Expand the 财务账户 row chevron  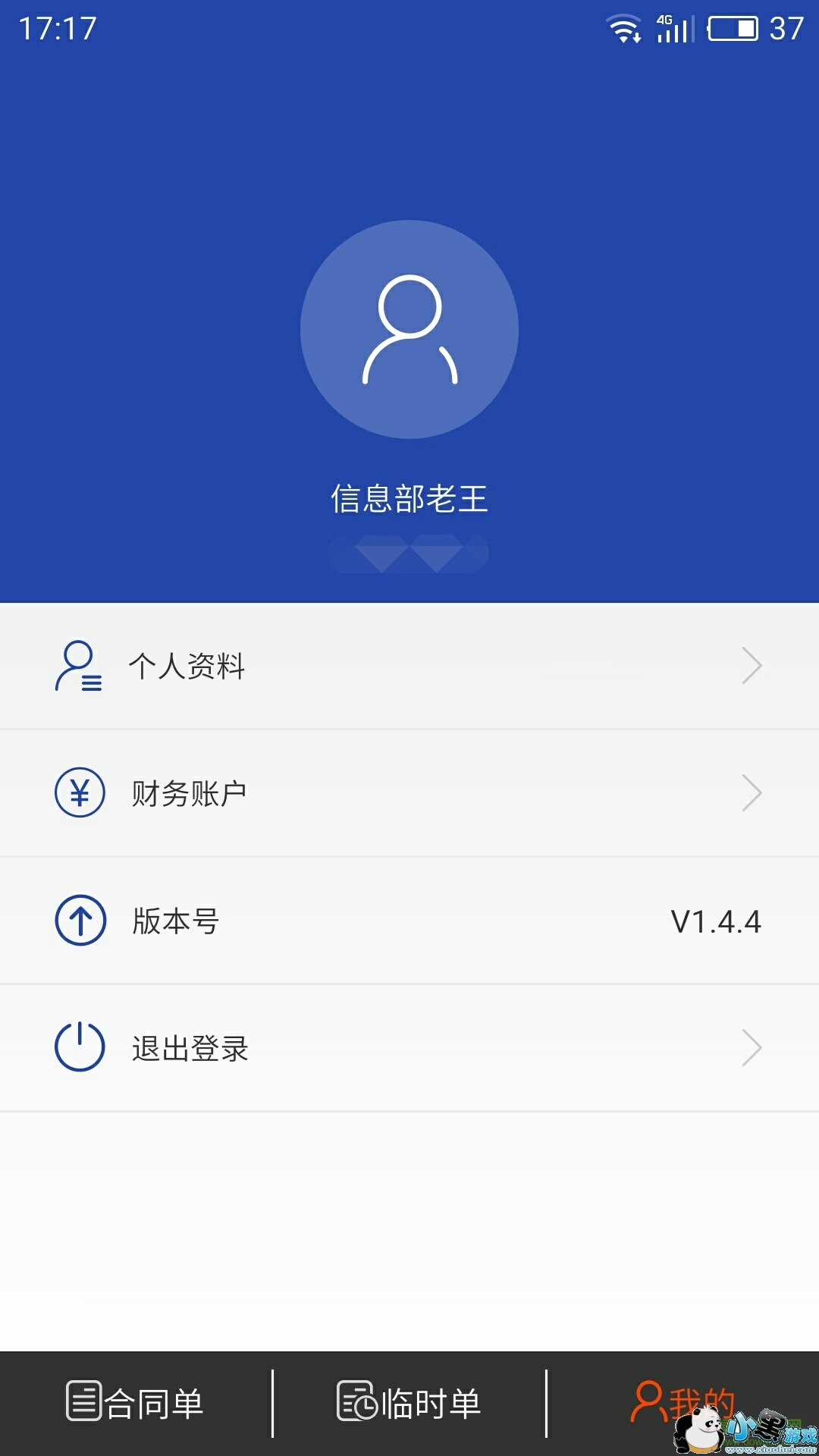[x=752, y=793]
